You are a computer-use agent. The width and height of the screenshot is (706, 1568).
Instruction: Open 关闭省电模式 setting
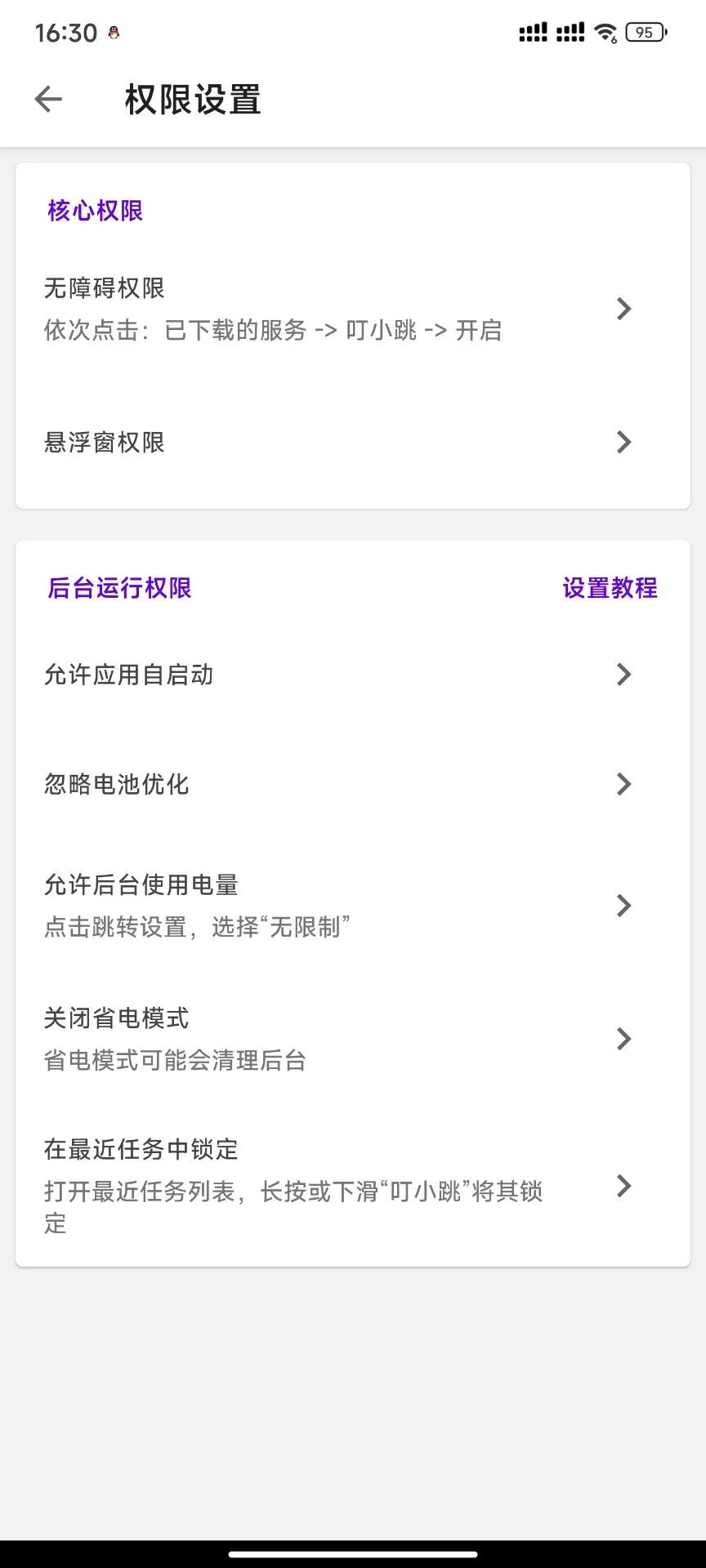coord(353,1039)
